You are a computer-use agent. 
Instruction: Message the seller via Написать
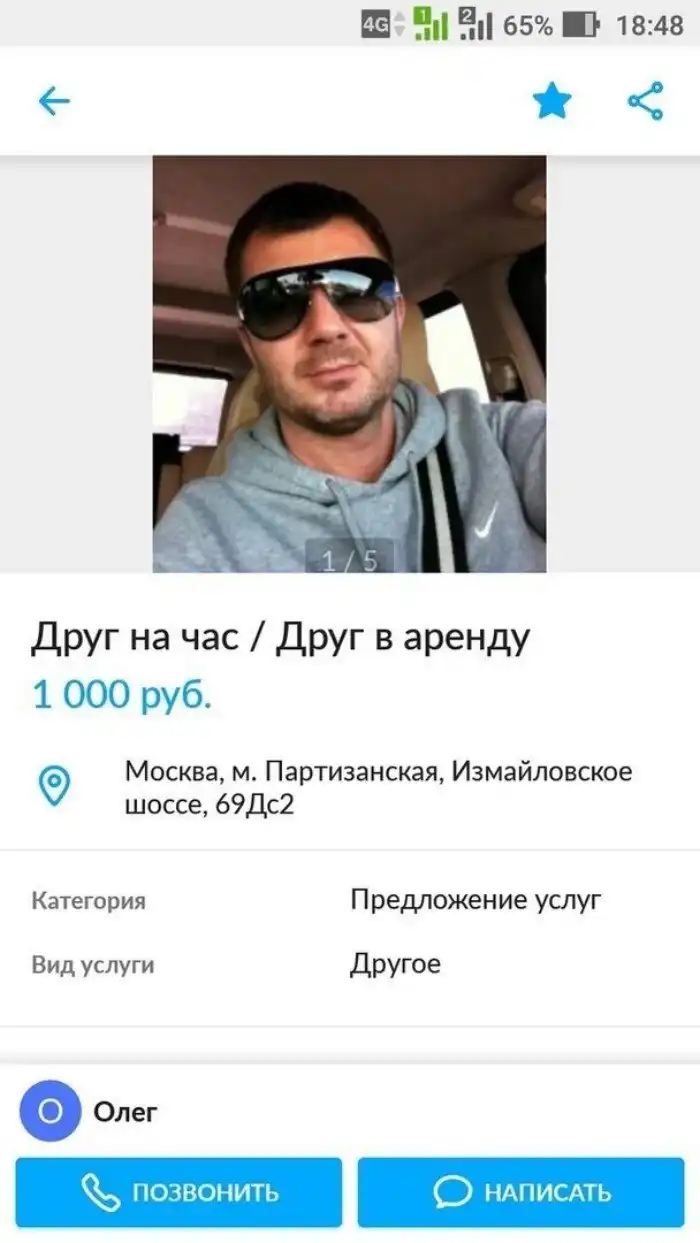[521, 1192]
